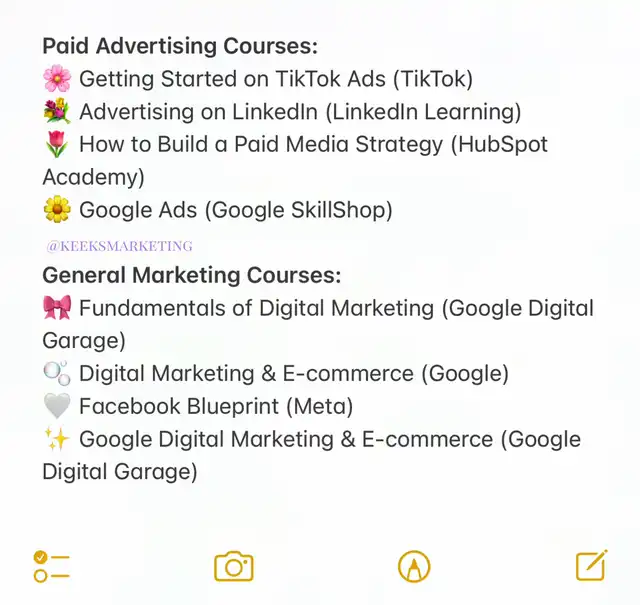Add a checklist to the note
The image size is (640, 605).
click(51, 566)
